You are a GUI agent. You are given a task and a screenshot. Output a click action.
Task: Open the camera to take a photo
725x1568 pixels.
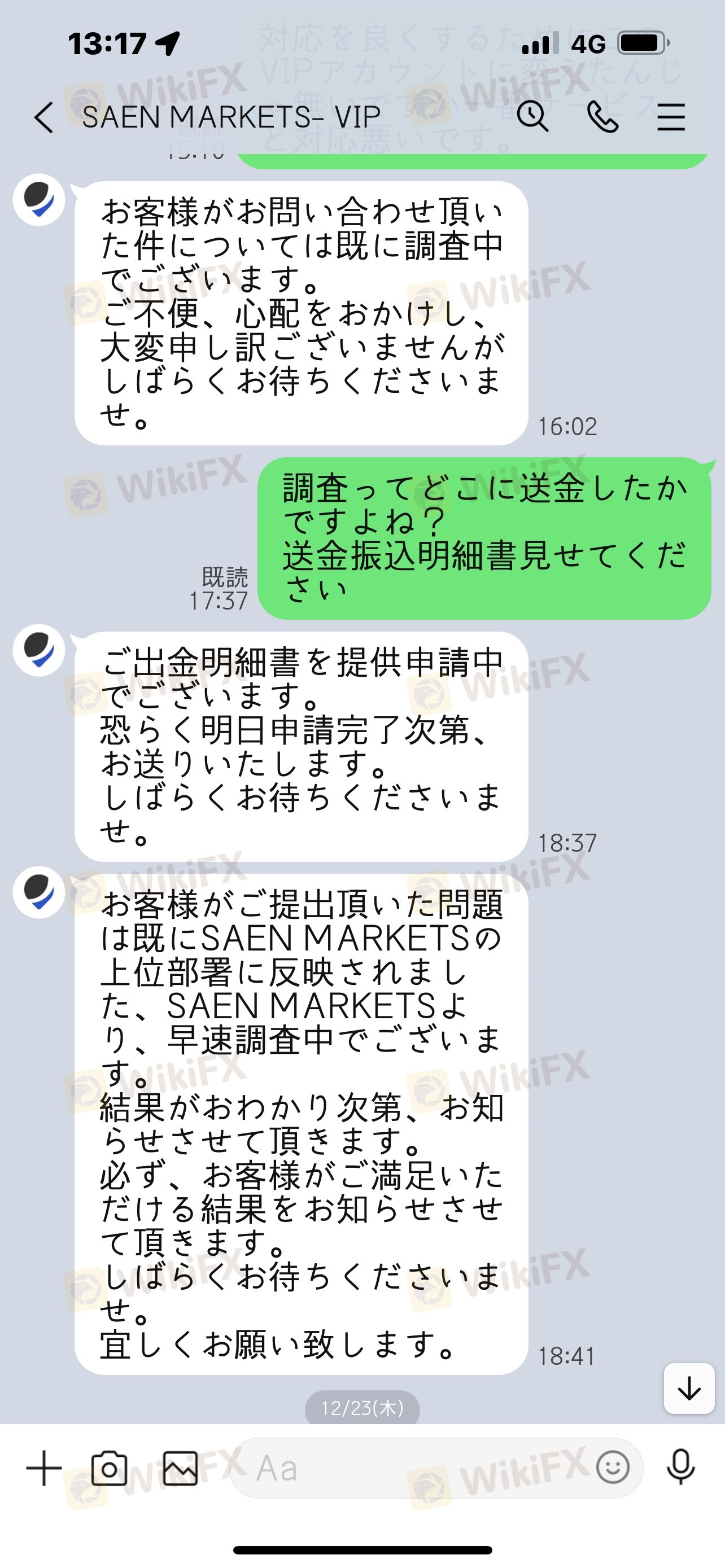point(109,1468)
